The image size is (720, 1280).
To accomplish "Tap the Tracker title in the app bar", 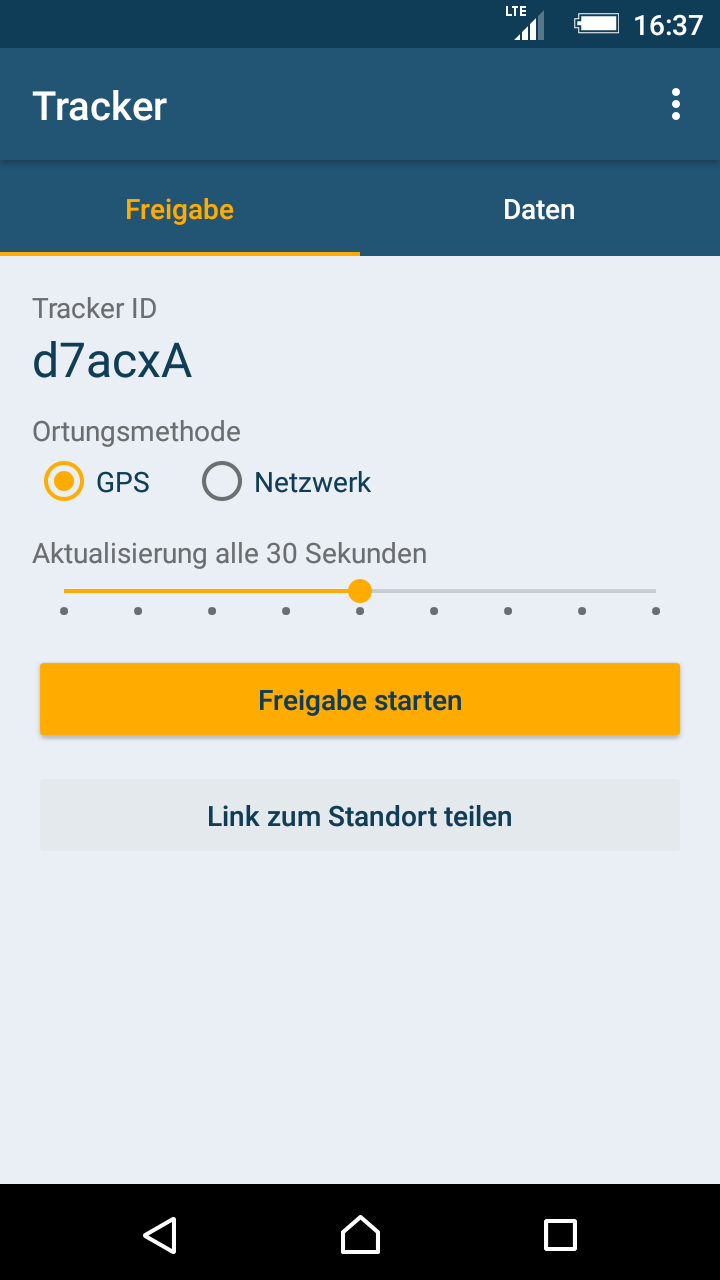I will 99,104.
